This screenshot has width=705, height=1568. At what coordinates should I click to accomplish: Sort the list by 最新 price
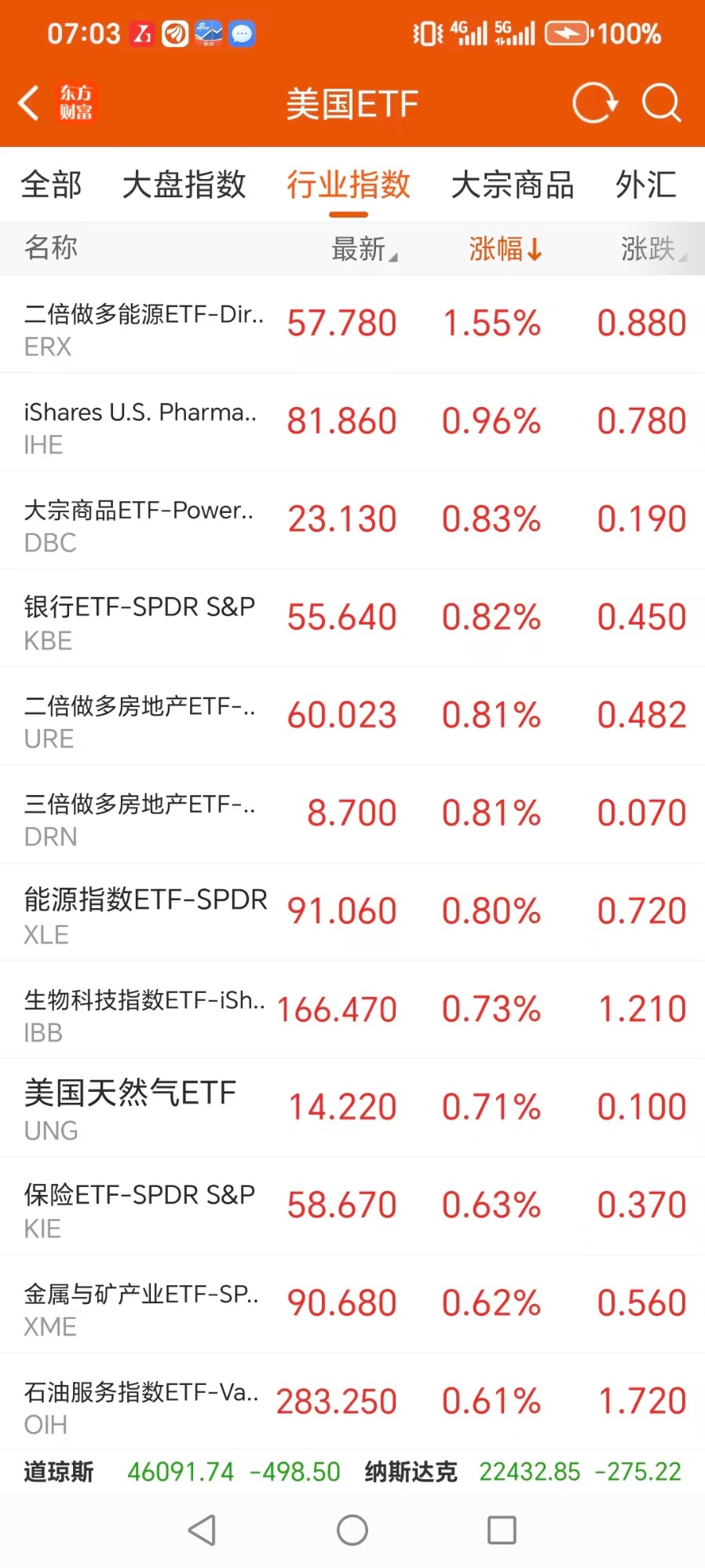363,249
